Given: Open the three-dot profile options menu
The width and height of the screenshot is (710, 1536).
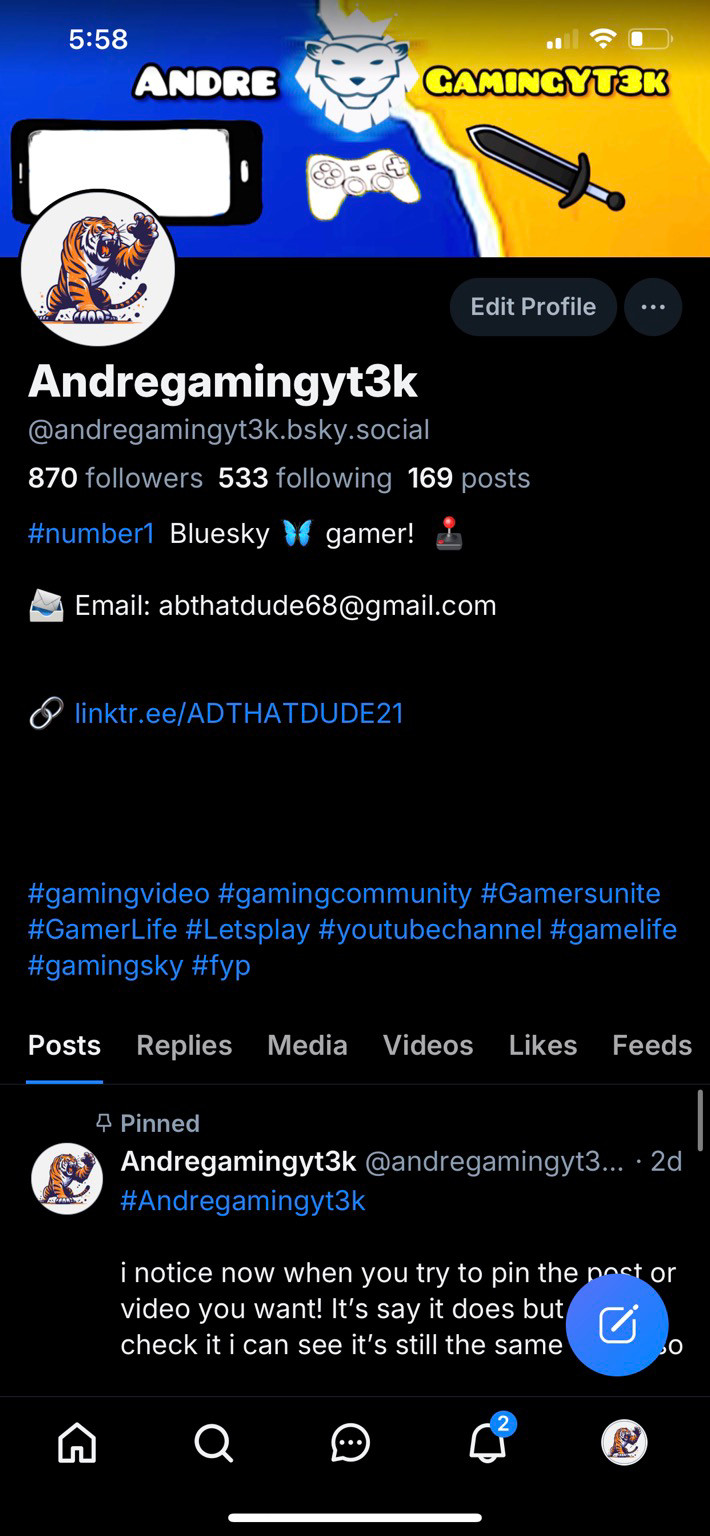Looking at the screenshot, I should tap(653, 307).
